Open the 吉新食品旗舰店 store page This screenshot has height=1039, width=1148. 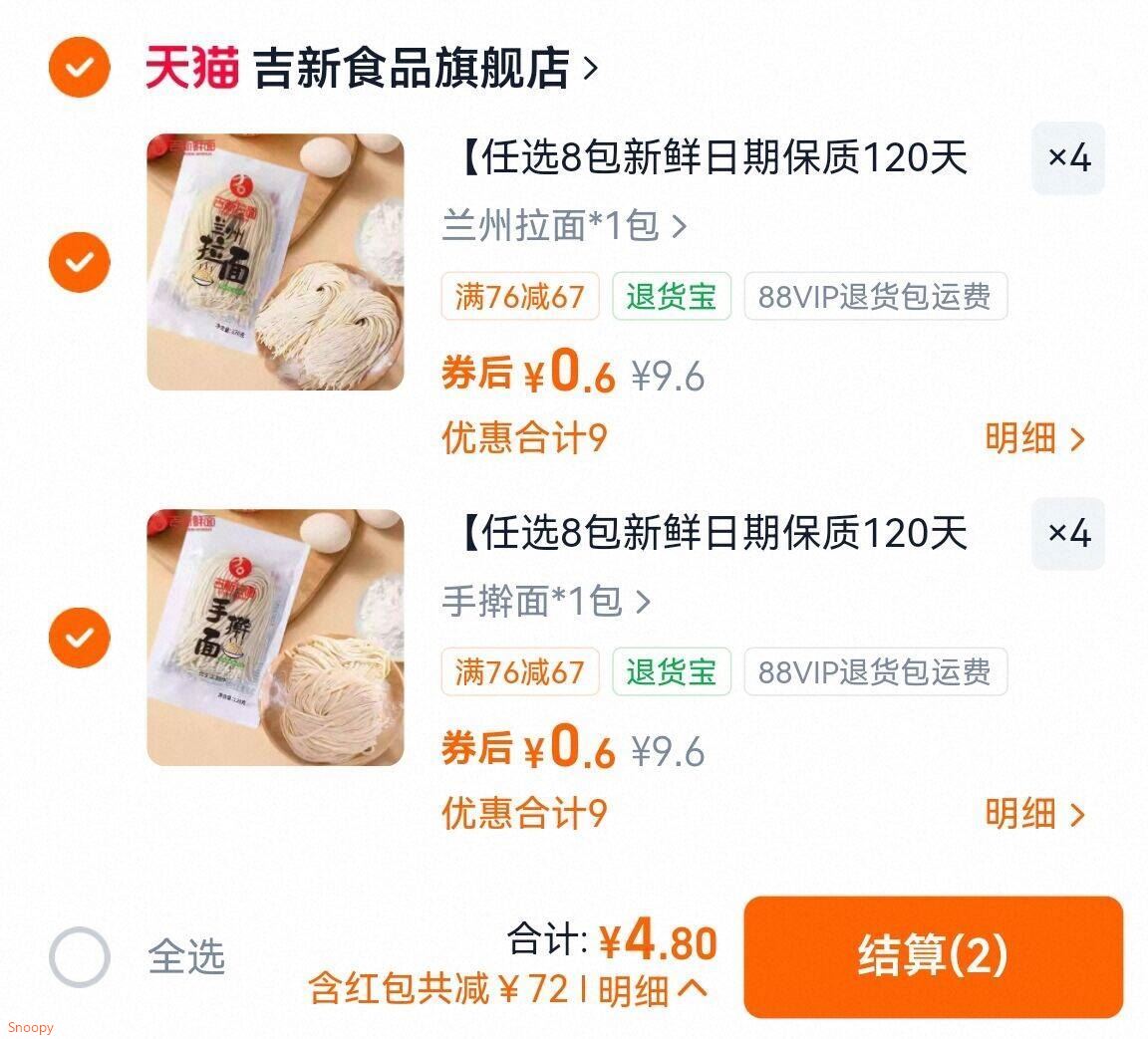pos(425,68)
